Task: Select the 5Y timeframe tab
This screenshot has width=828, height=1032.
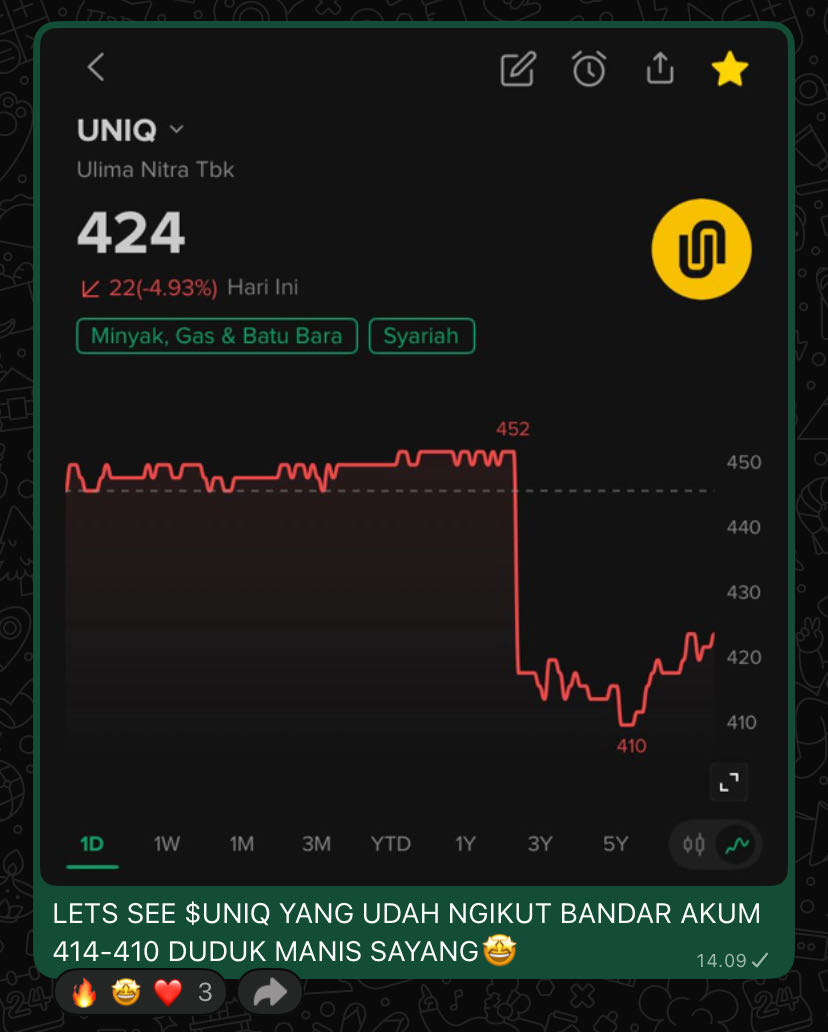Action: [614, 844]
